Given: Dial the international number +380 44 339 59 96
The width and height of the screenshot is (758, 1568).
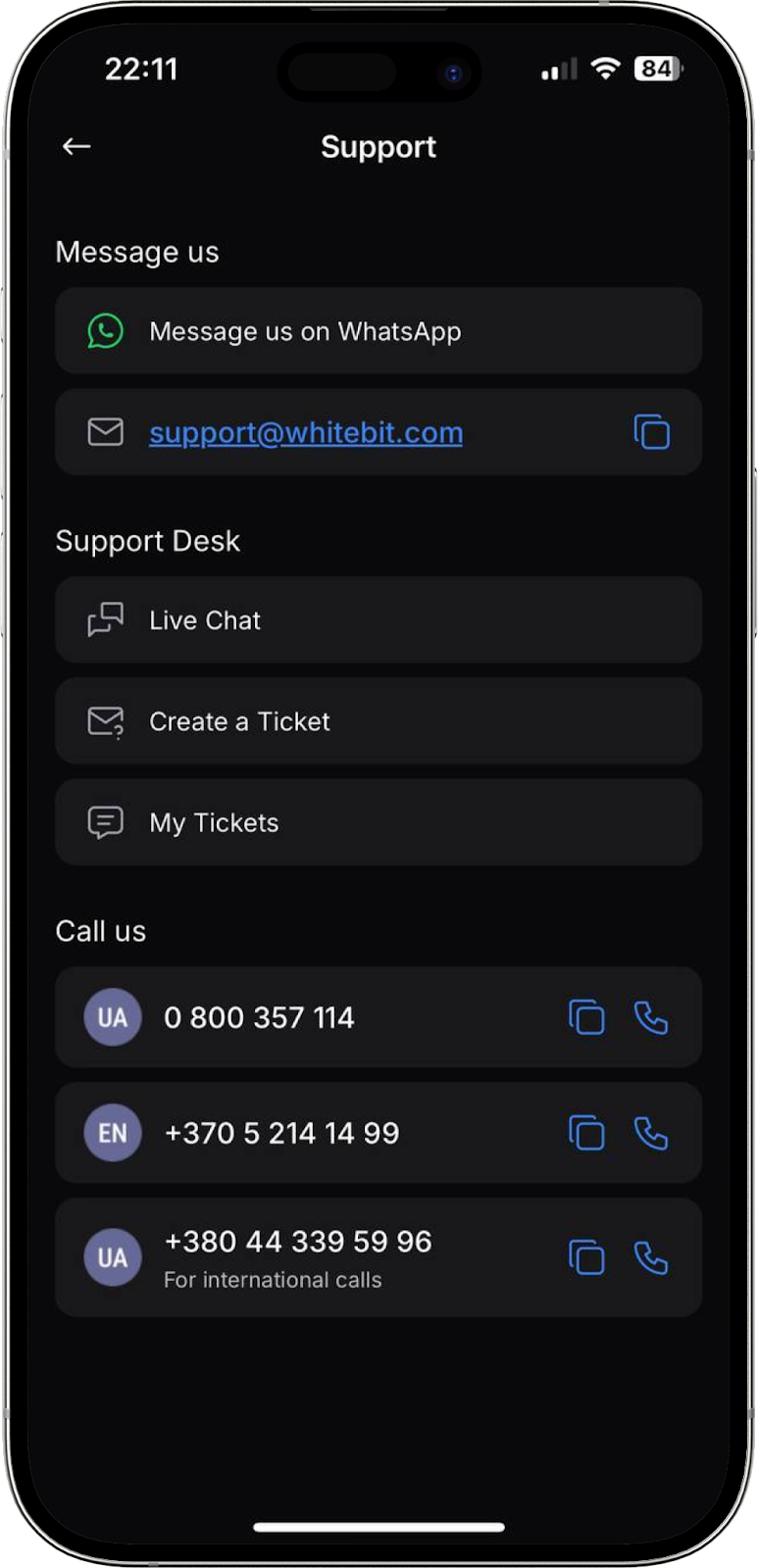Looking at the screenshot, I should pyautogui.click(x=651, y=1257).
